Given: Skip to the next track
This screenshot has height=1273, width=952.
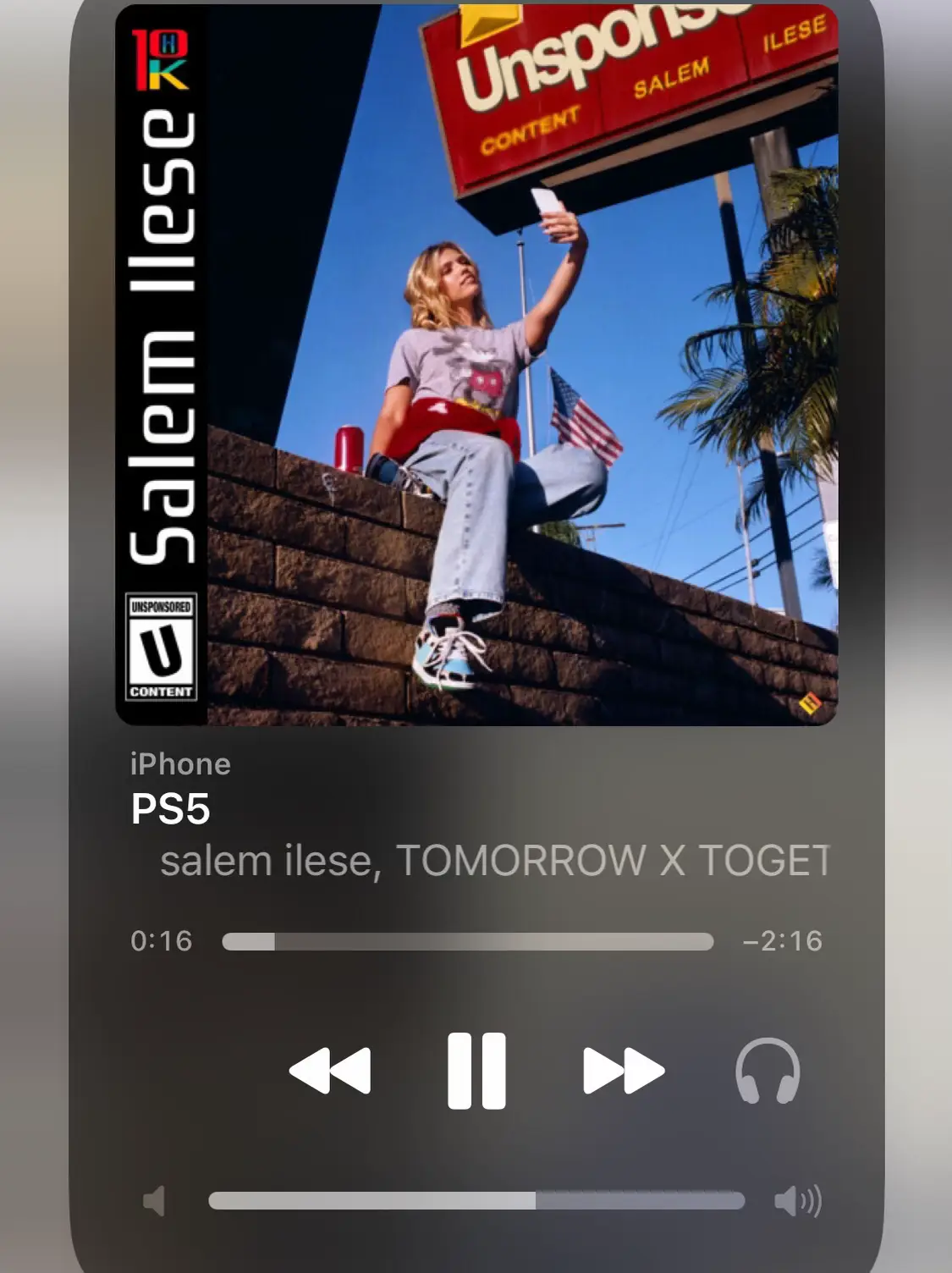Looking at the screenshot, I should tap(624, 1071).
